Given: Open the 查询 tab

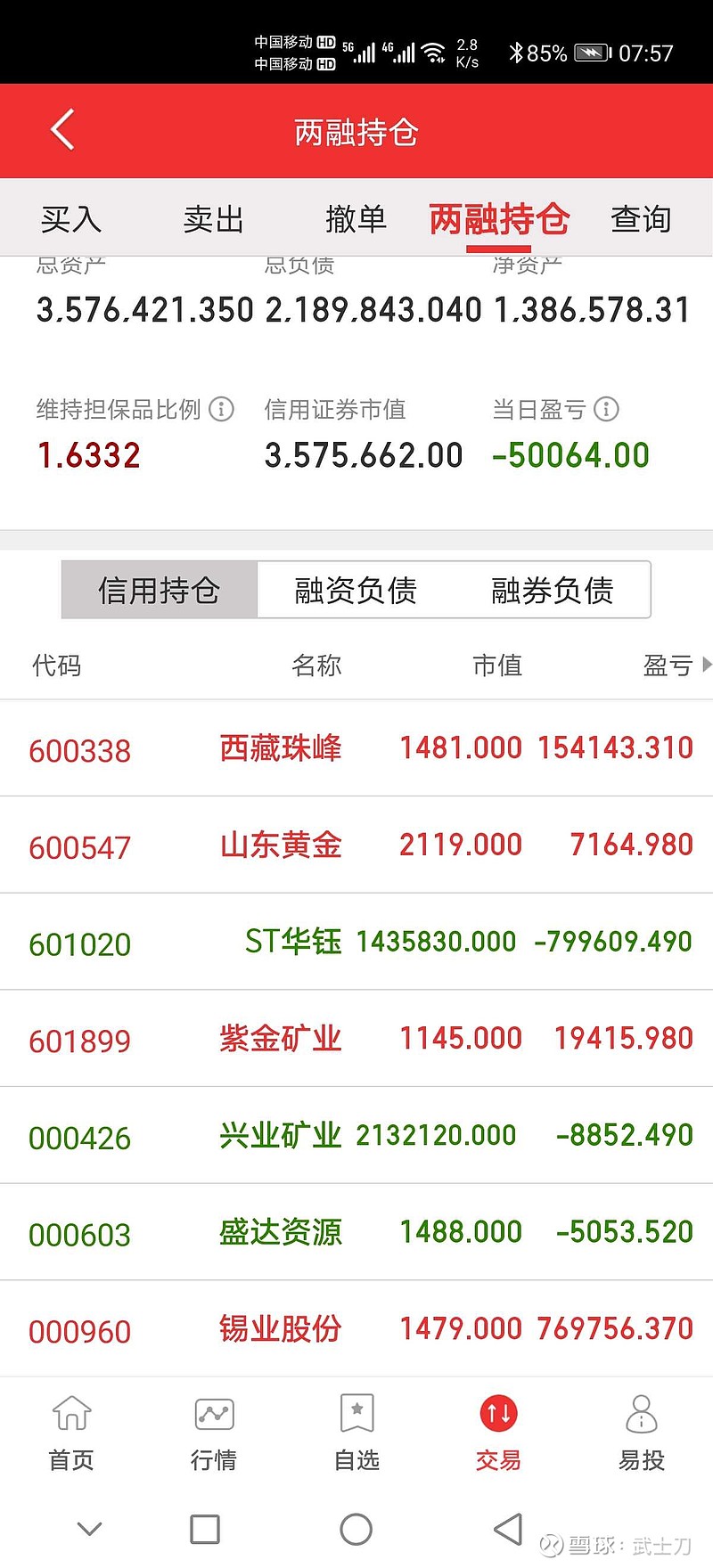Looking at the screenshot, I should point(641,219).
